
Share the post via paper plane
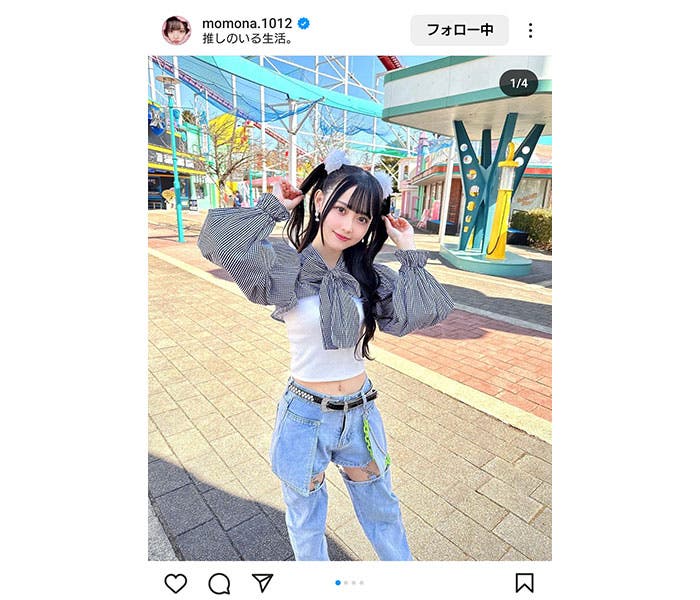coord(262,582)
